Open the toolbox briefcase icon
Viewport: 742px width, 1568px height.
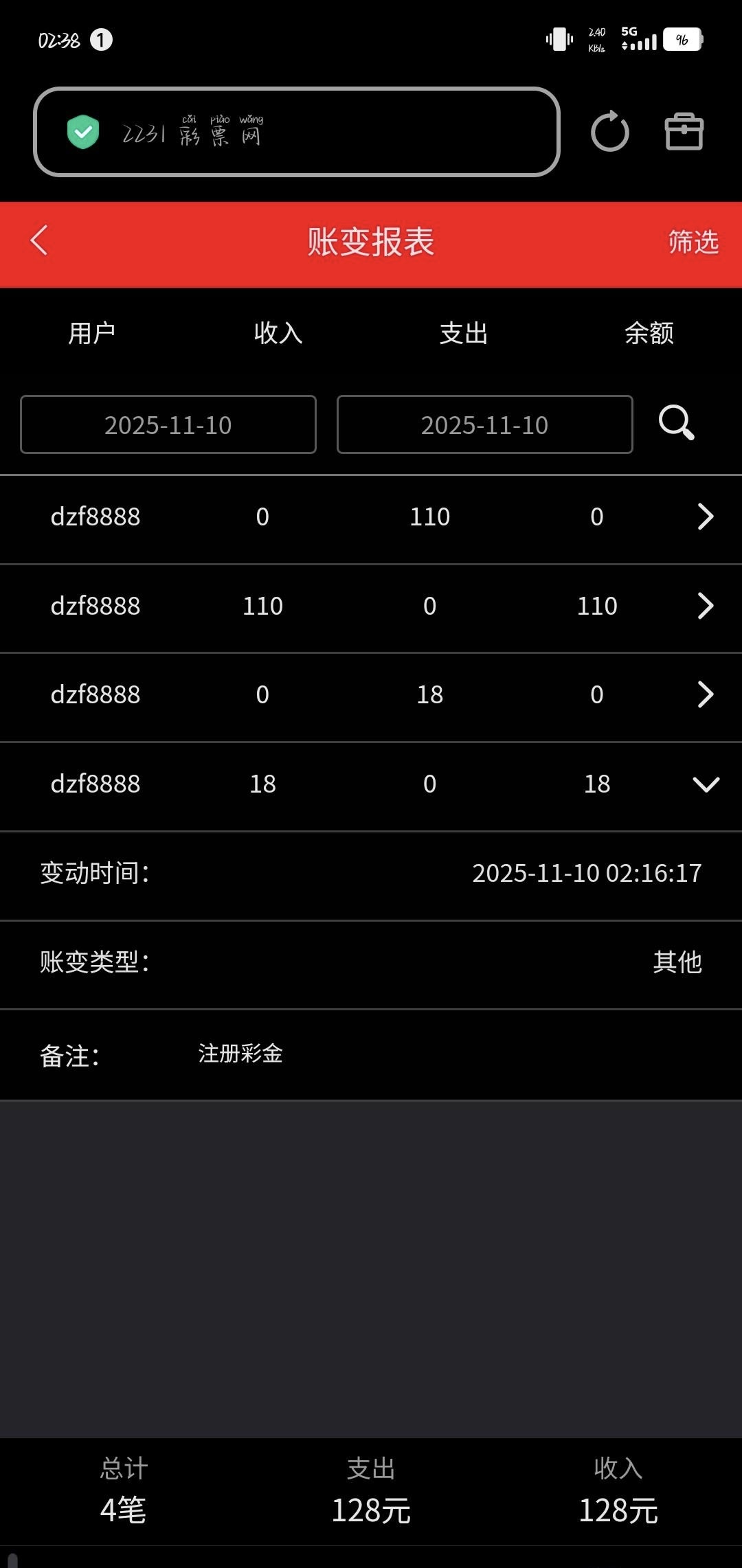tap(684, 131)
